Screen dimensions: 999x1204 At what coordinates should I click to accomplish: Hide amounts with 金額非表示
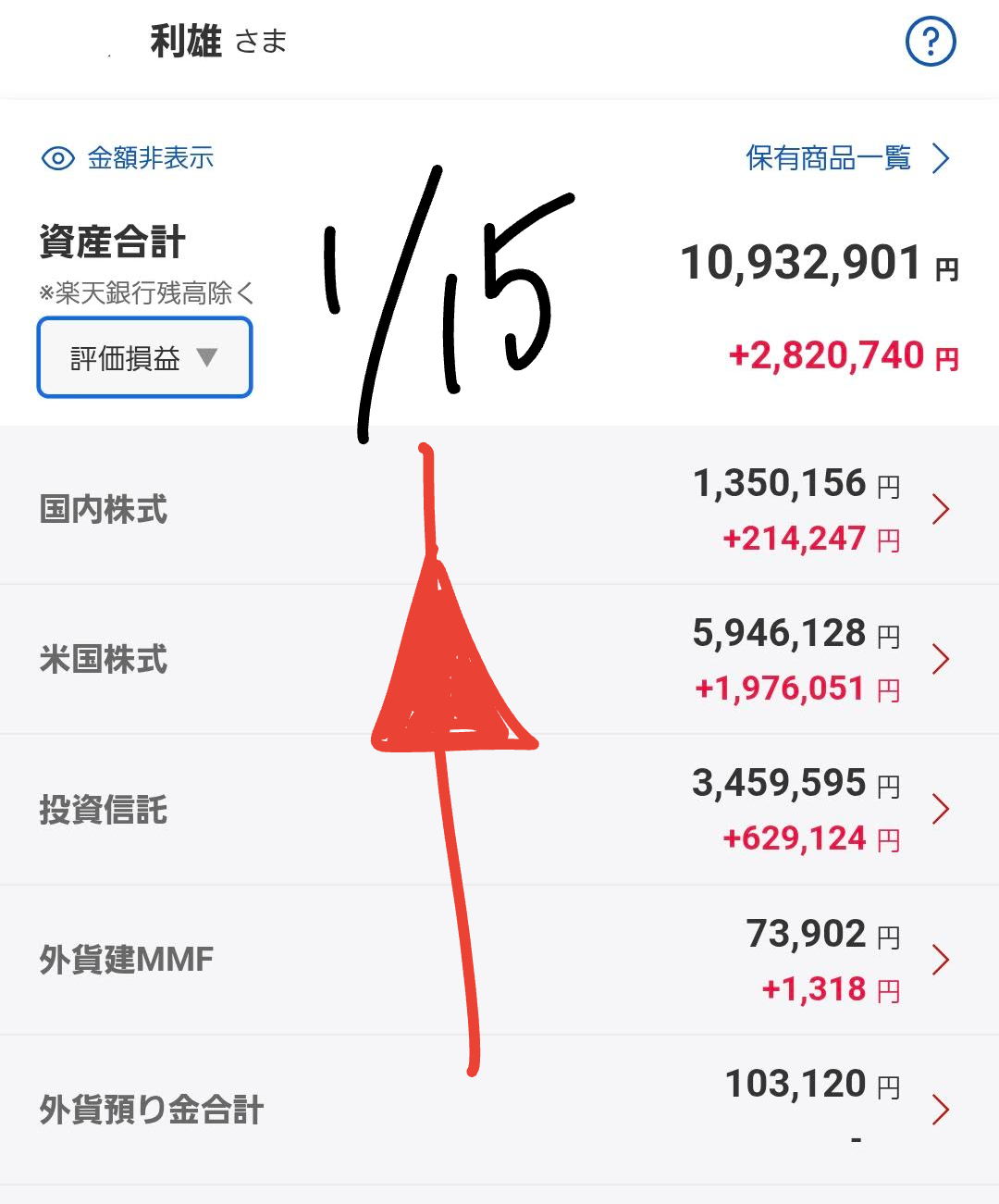129,158
